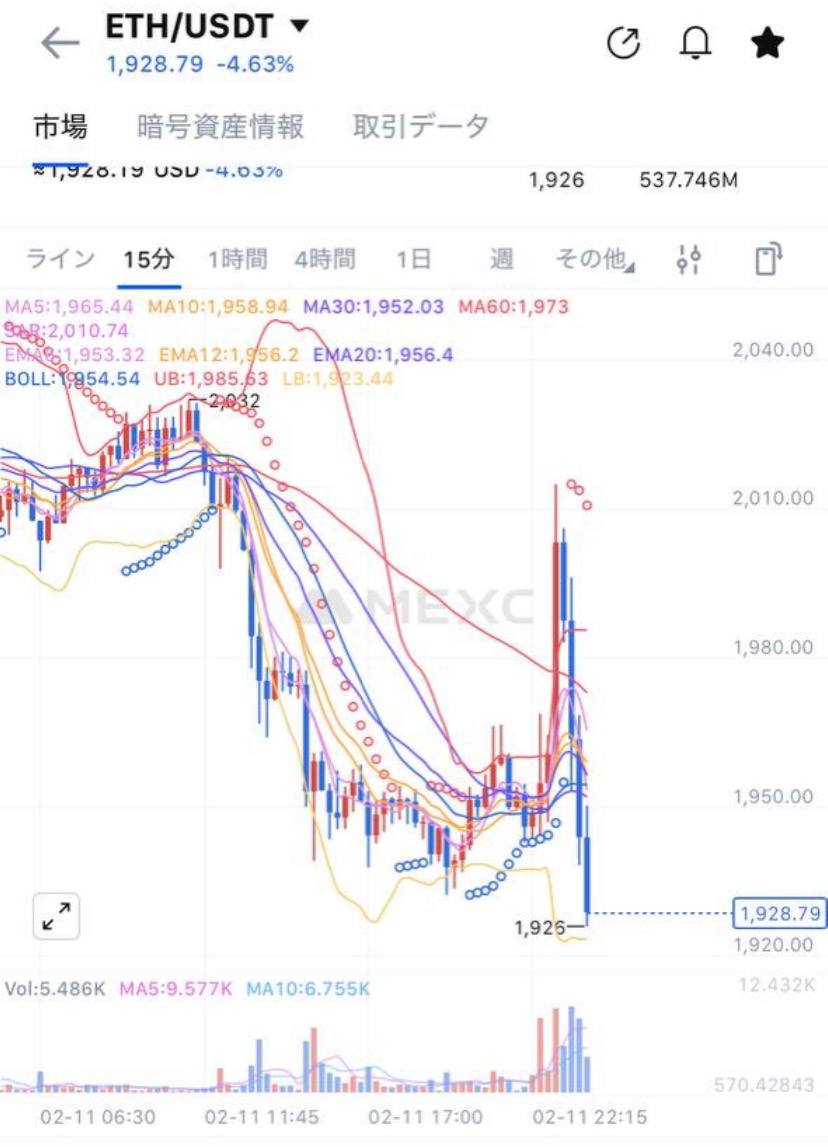828x1147 pixels.
Task: Switch chart to 1日 interval
Action: [x=413, y=260]
